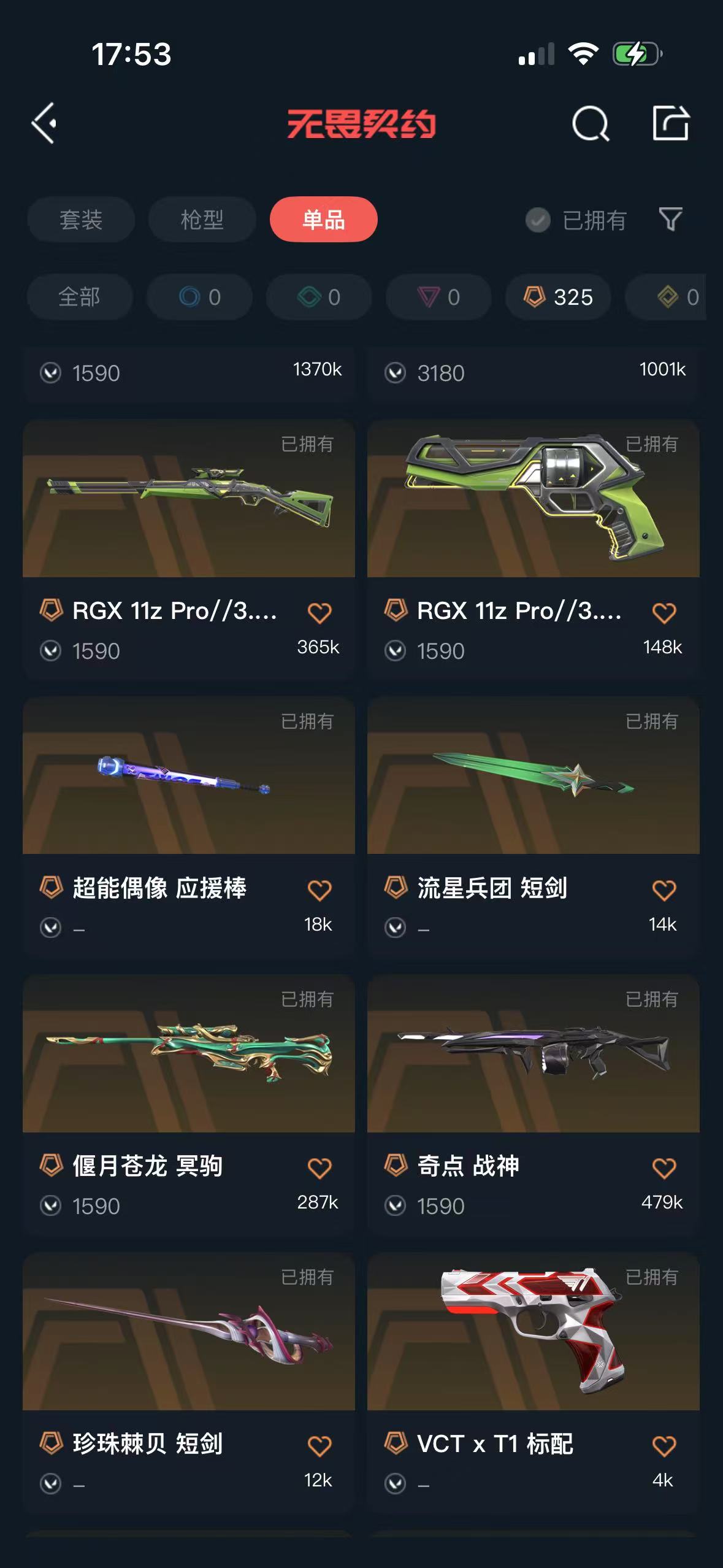This screenshot has width=723, height=1568.
Task: Switch to the 枪型 tab
Action: point(202,219)
